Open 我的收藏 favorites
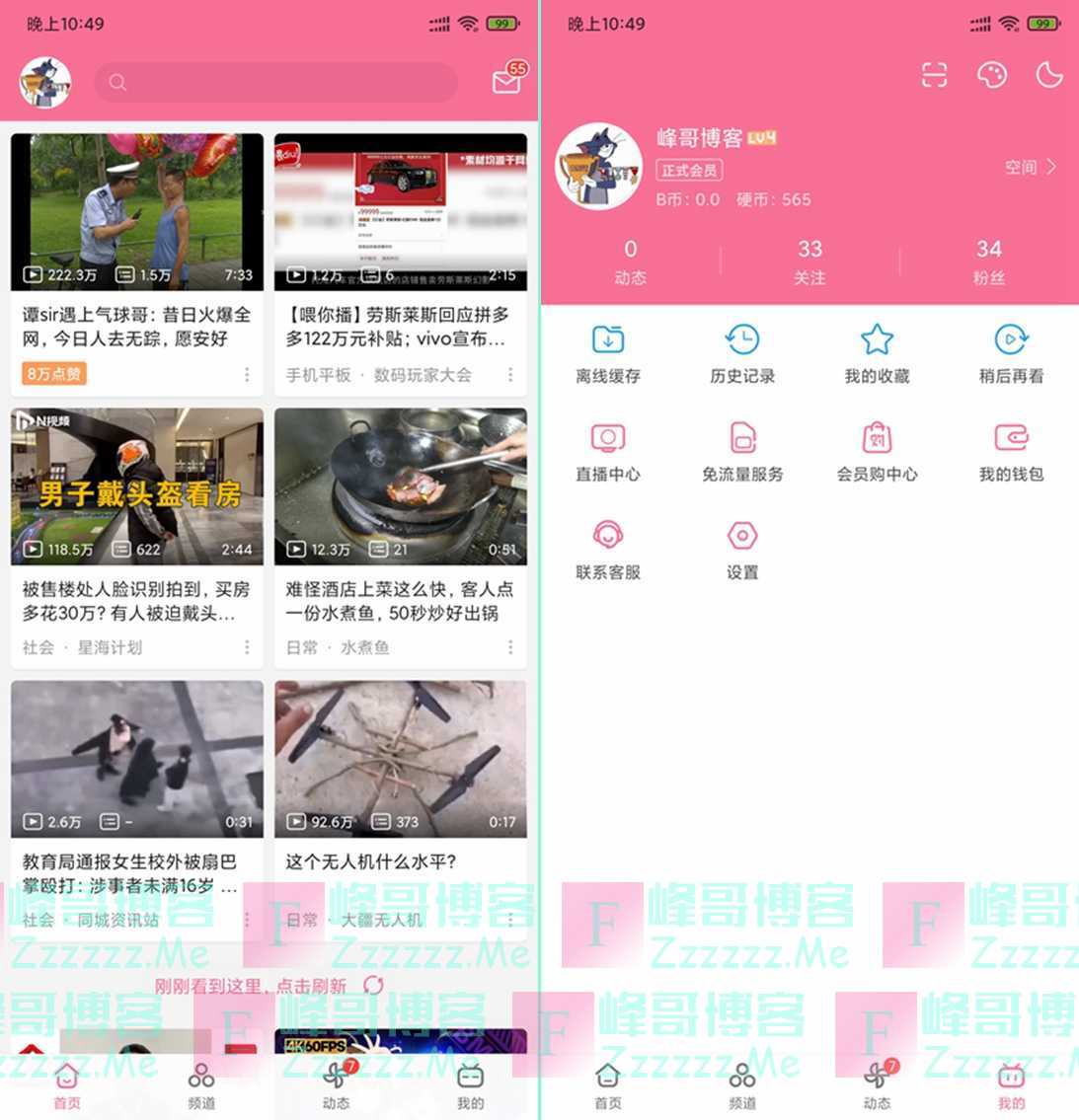The width and height of the screenshot is (1079, 1120). pos(877,353)
